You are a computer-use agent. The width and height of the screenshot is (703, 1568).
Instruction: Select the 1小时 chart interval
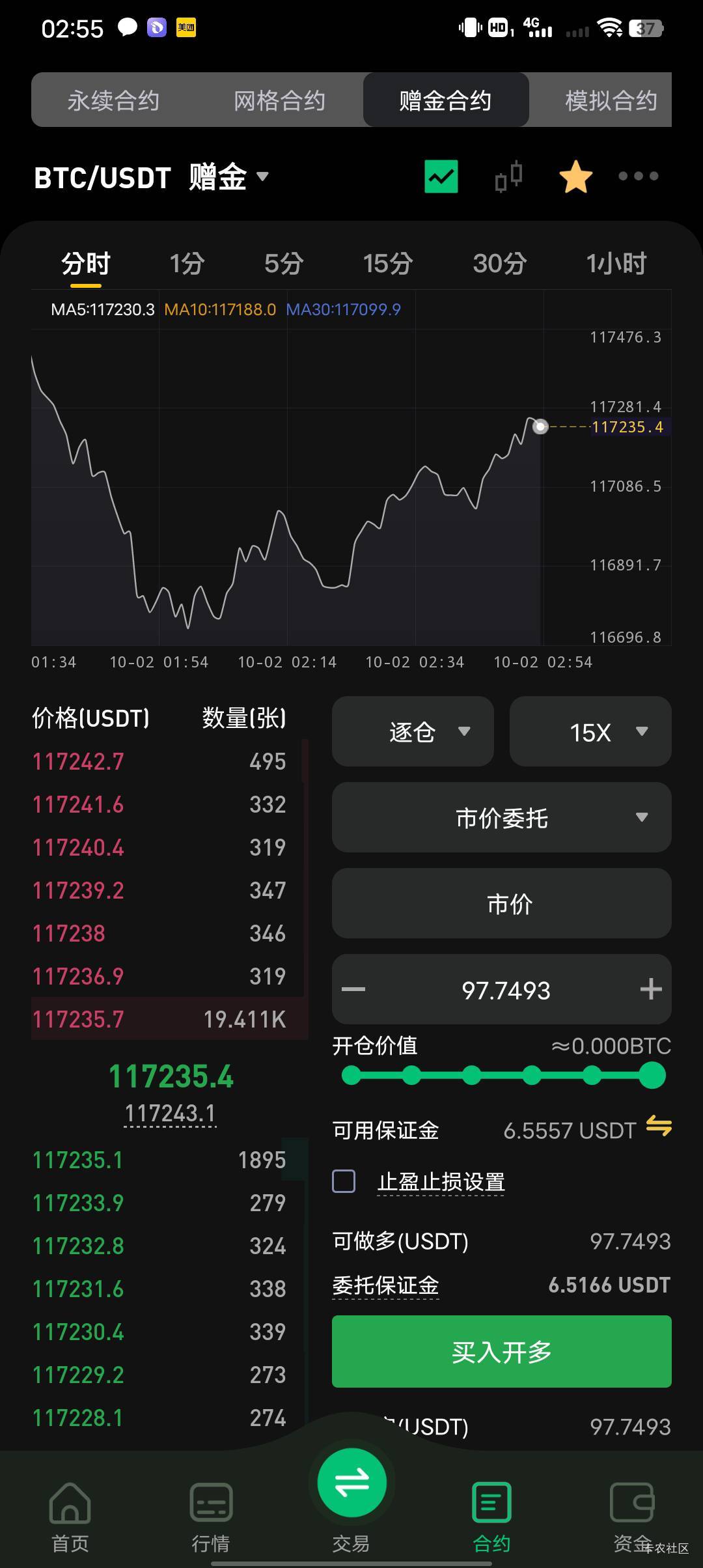[616, 264]
